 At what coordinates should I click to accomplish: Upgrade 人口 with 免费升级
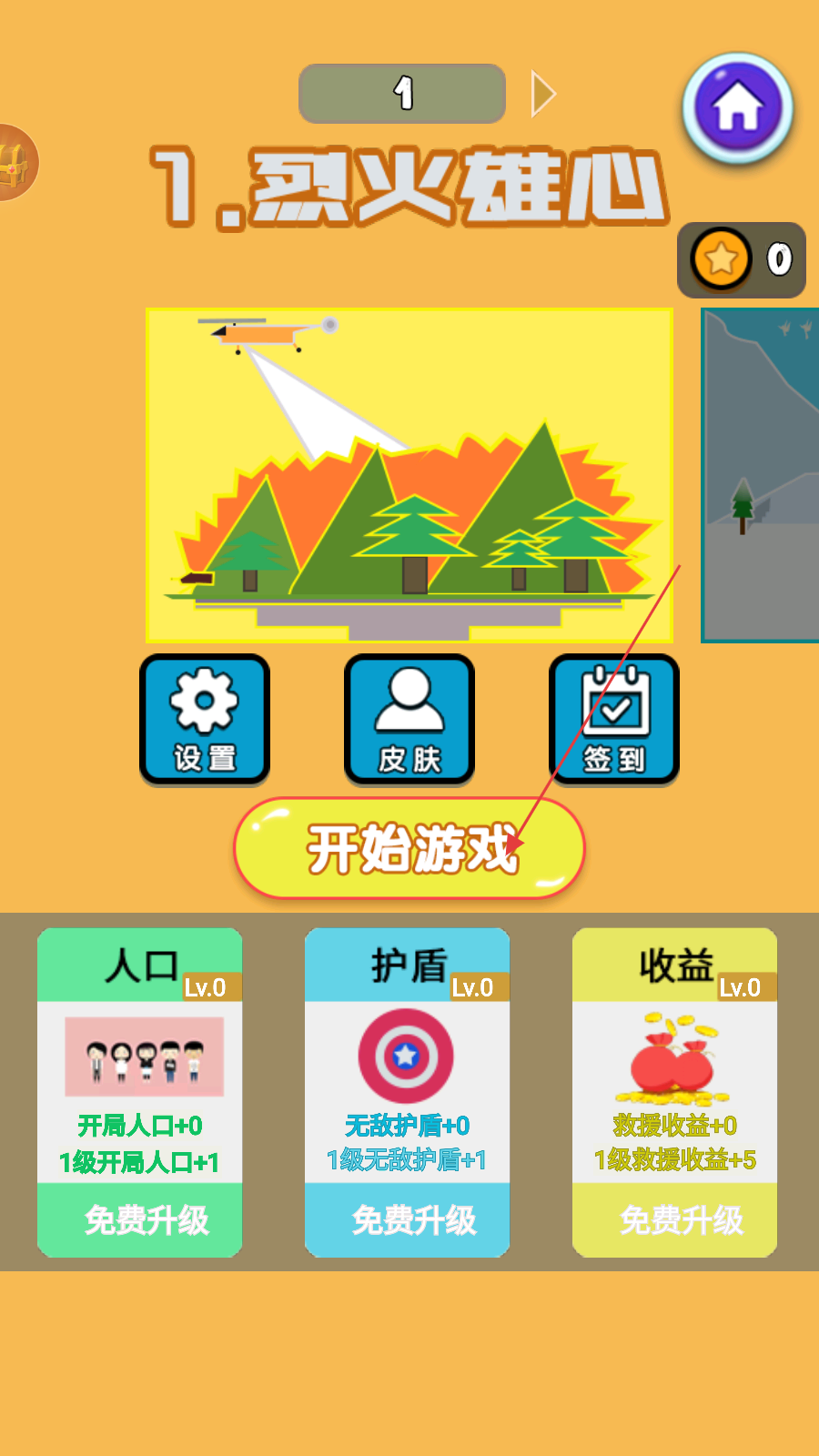(x=140, y=1219)
